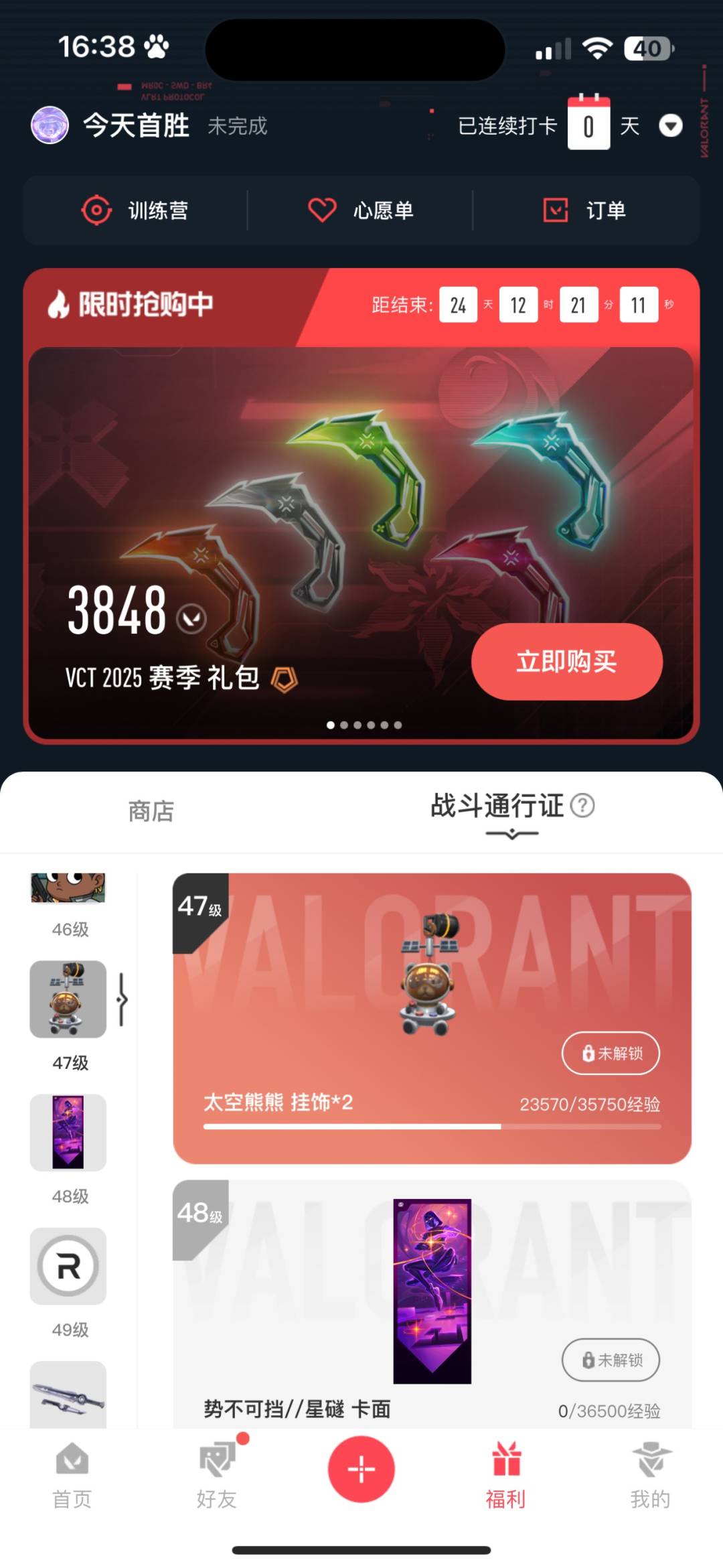Open the 心愿单 wishlist
This screenshot has height=1568, width=723.
tap(360, 210)
